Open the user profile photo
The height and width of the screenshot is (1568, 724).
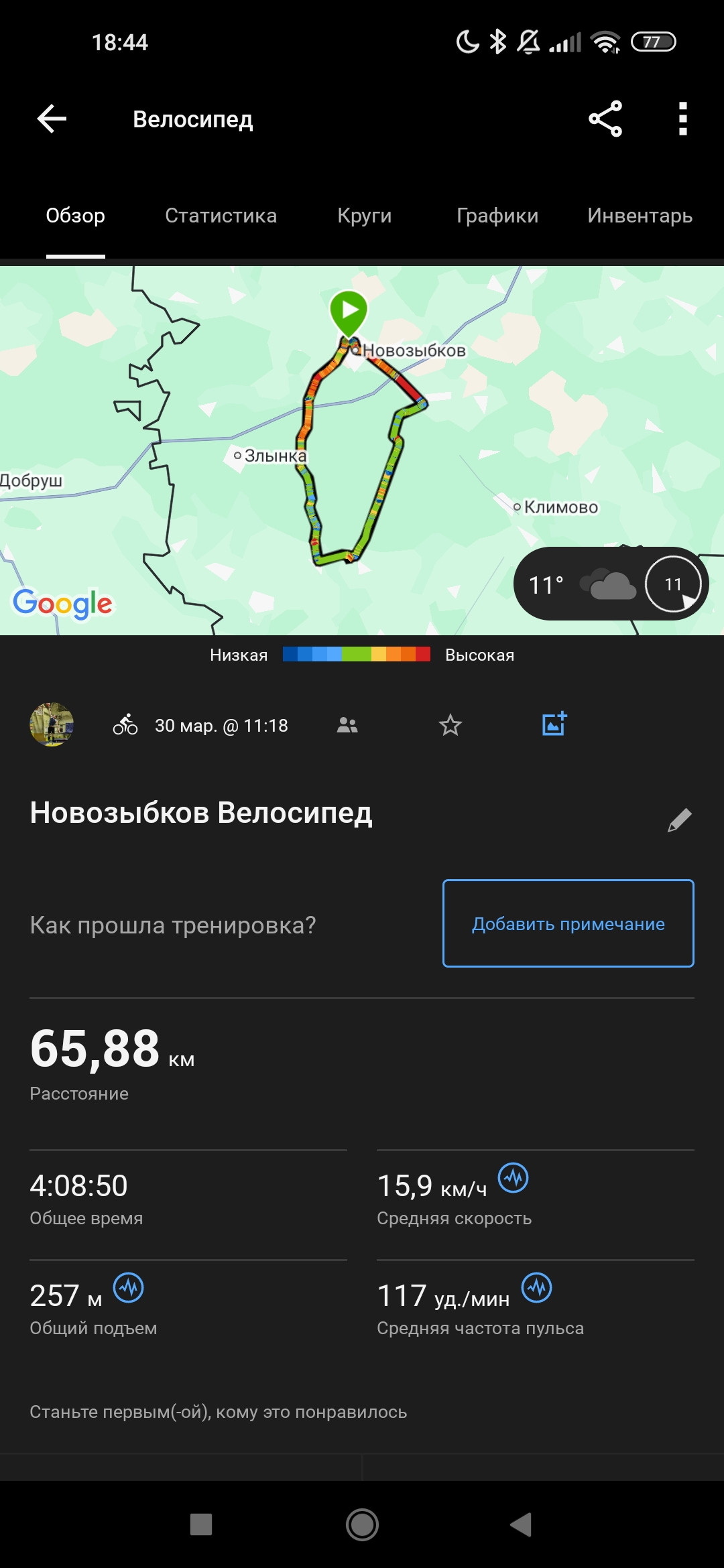52,724
